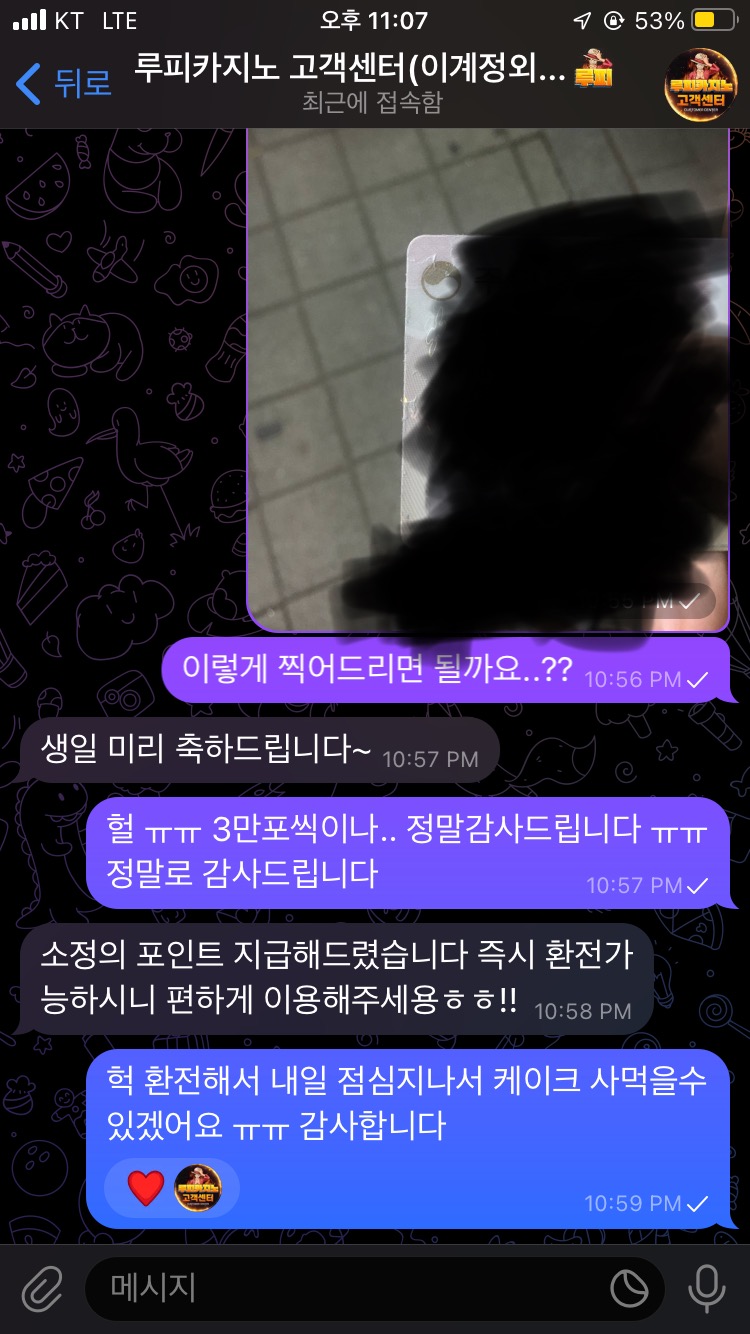Tap the heart reaction on the last message
750x1334 pixels.
[146, 1188]
